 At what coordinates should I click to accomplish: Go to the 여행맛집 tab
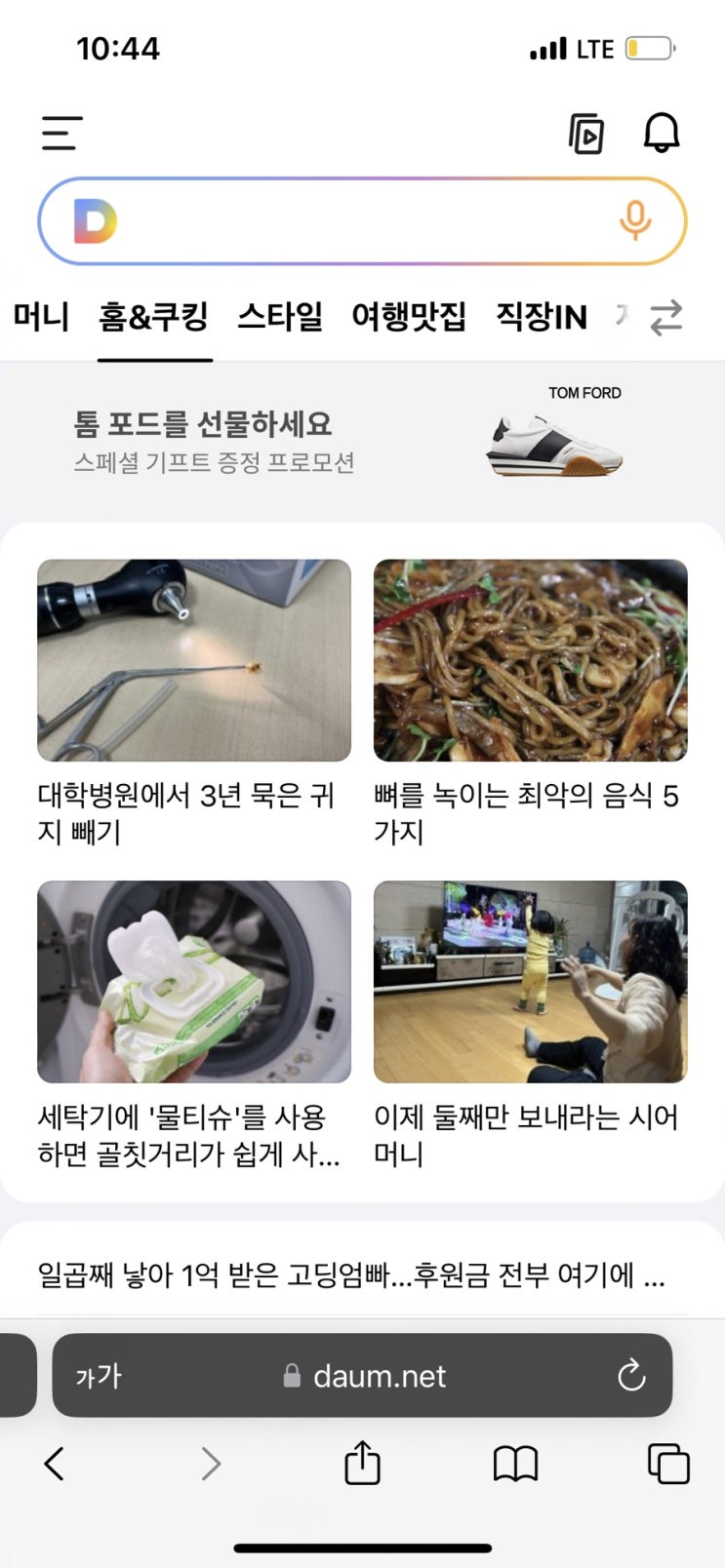click(x=409, y=317)
